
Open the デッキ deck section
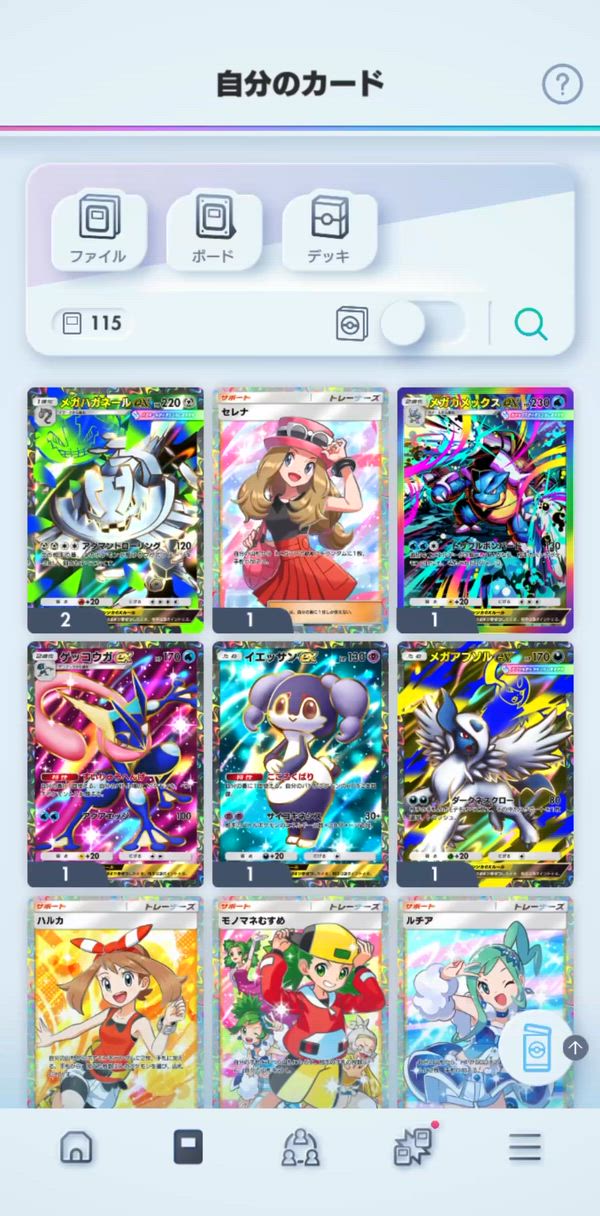click(329, 230)
